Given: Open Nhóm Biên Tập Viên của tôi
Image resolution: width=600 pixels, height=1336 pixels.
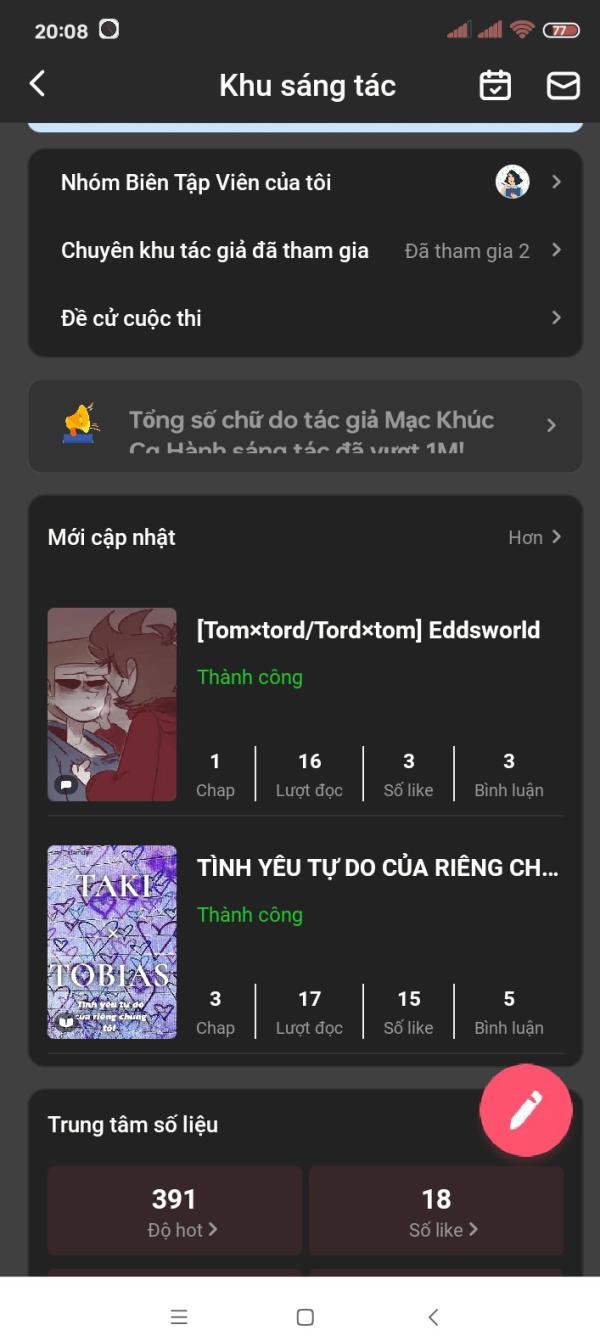Looking at the screenshot, I should 305,182.
